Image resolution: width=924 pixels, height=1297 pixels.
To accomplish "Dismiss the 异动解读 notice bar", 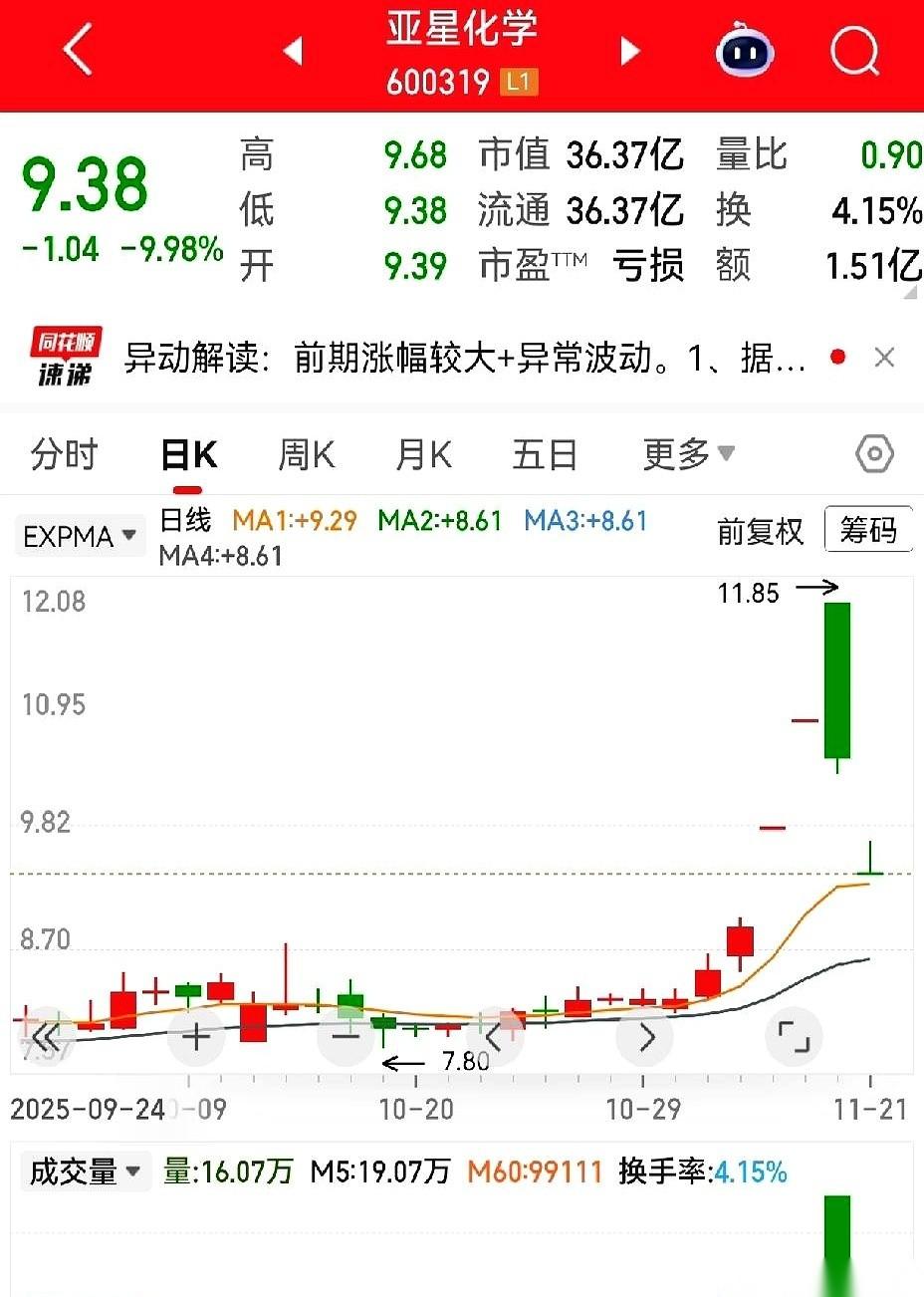I will tap(884, 357).
